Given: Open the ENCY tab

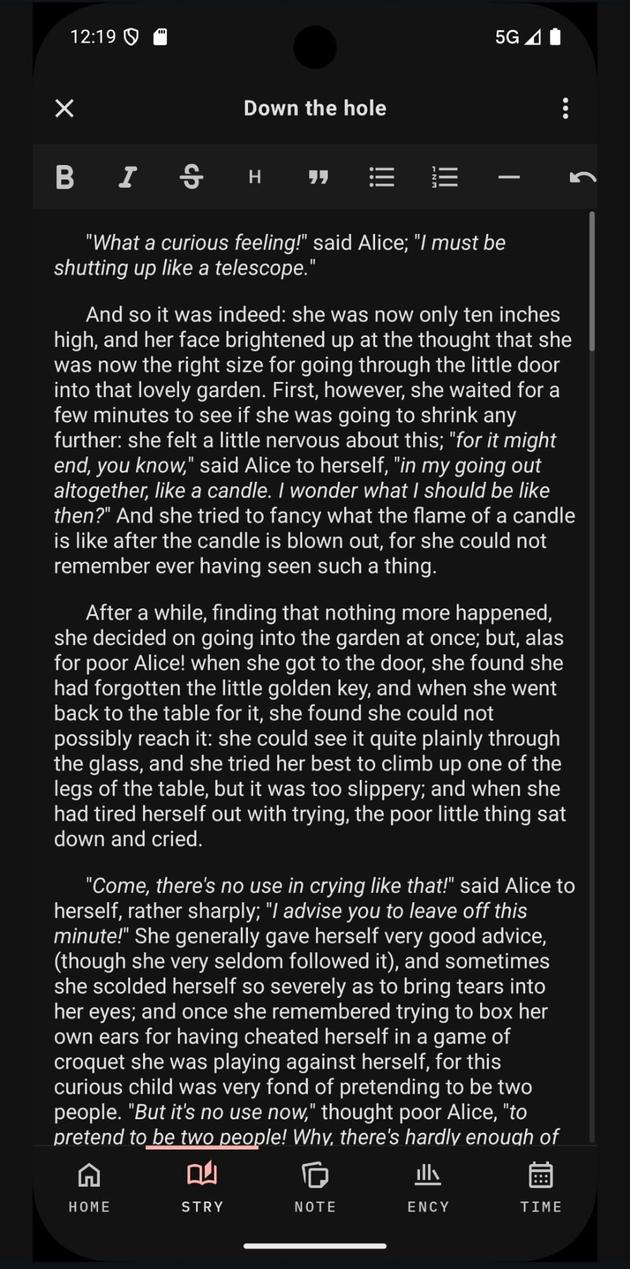Looking at the screenshot, I should point(428,1187).
